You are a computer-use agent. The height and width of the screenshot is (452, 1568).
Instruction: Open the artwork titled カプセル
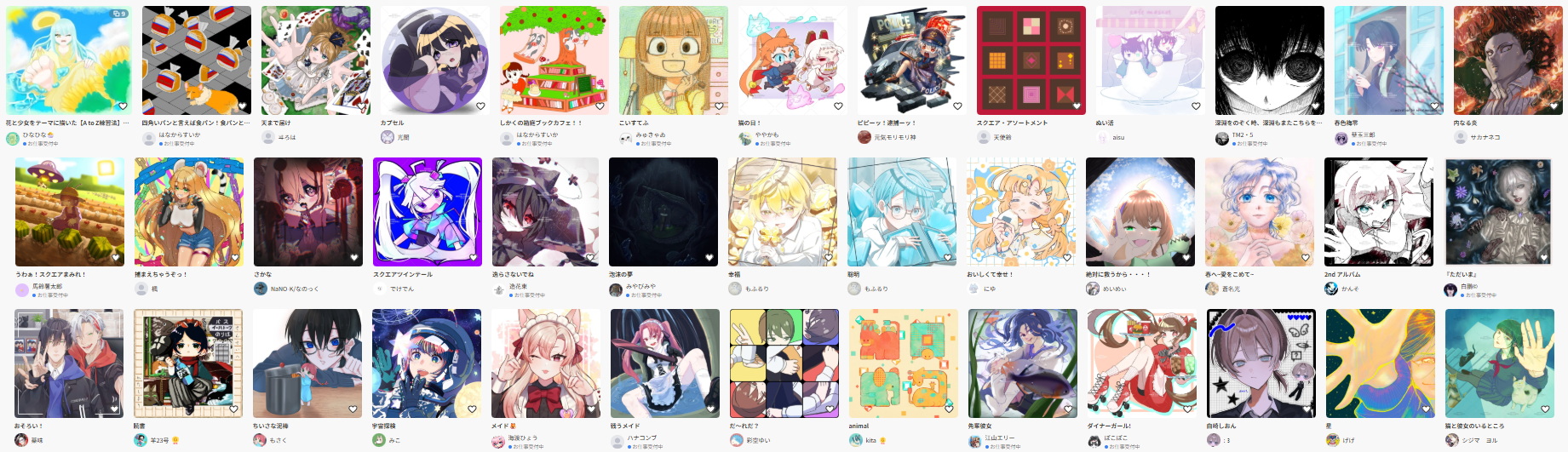434,60
